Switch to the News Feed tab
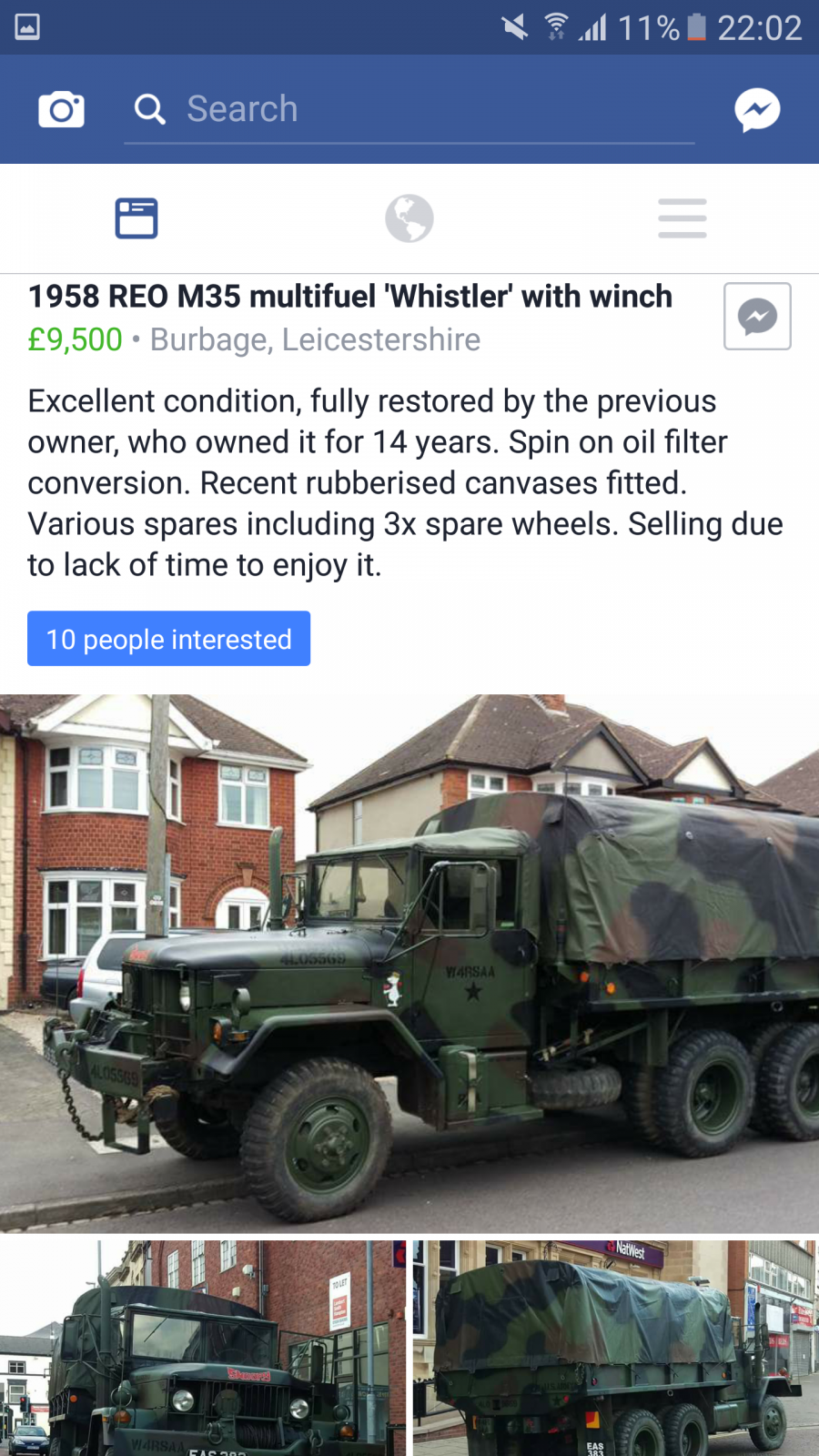 coord(136,218)
